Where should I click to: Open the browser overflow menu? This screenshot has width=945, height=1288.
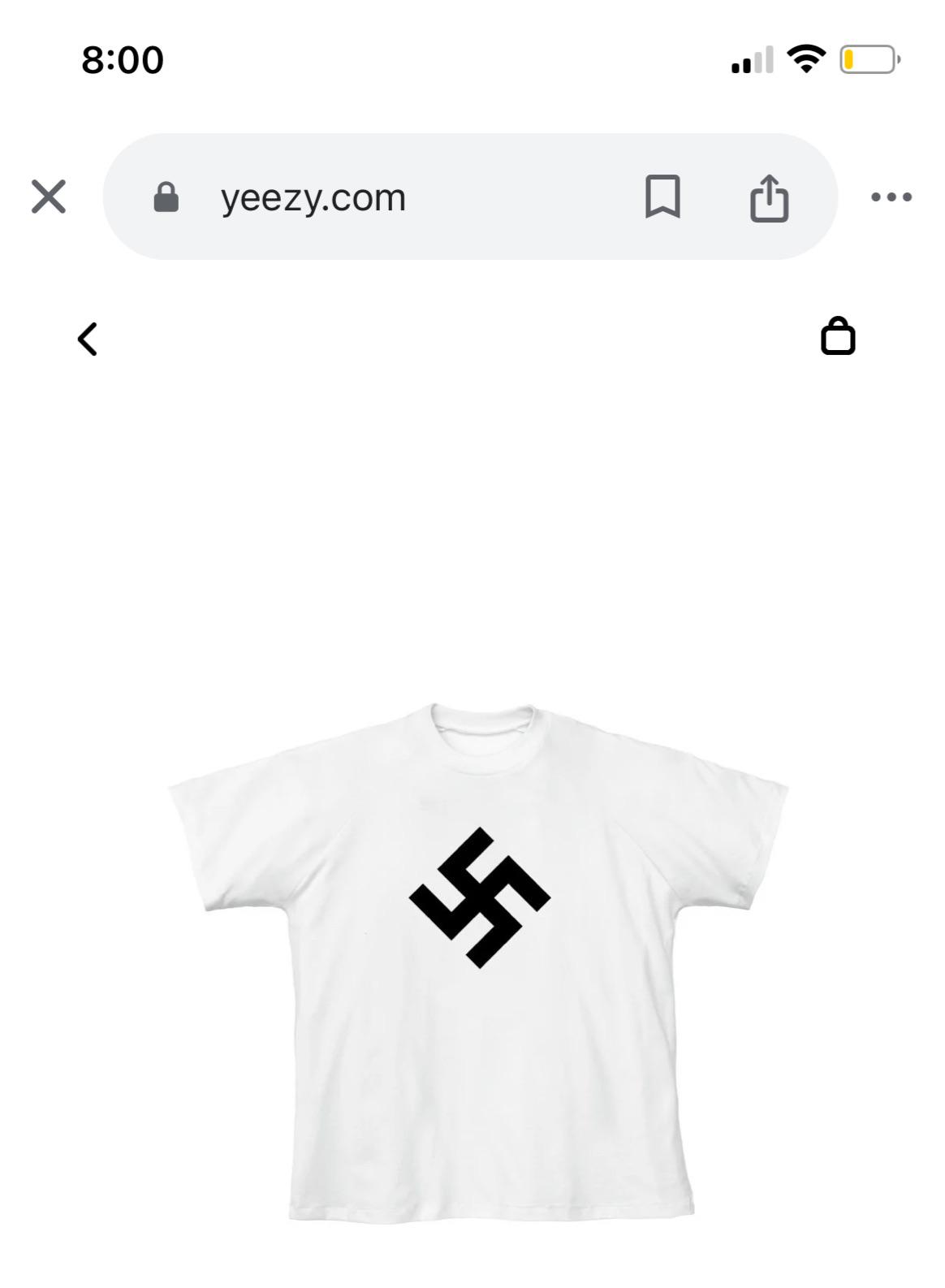891,197
